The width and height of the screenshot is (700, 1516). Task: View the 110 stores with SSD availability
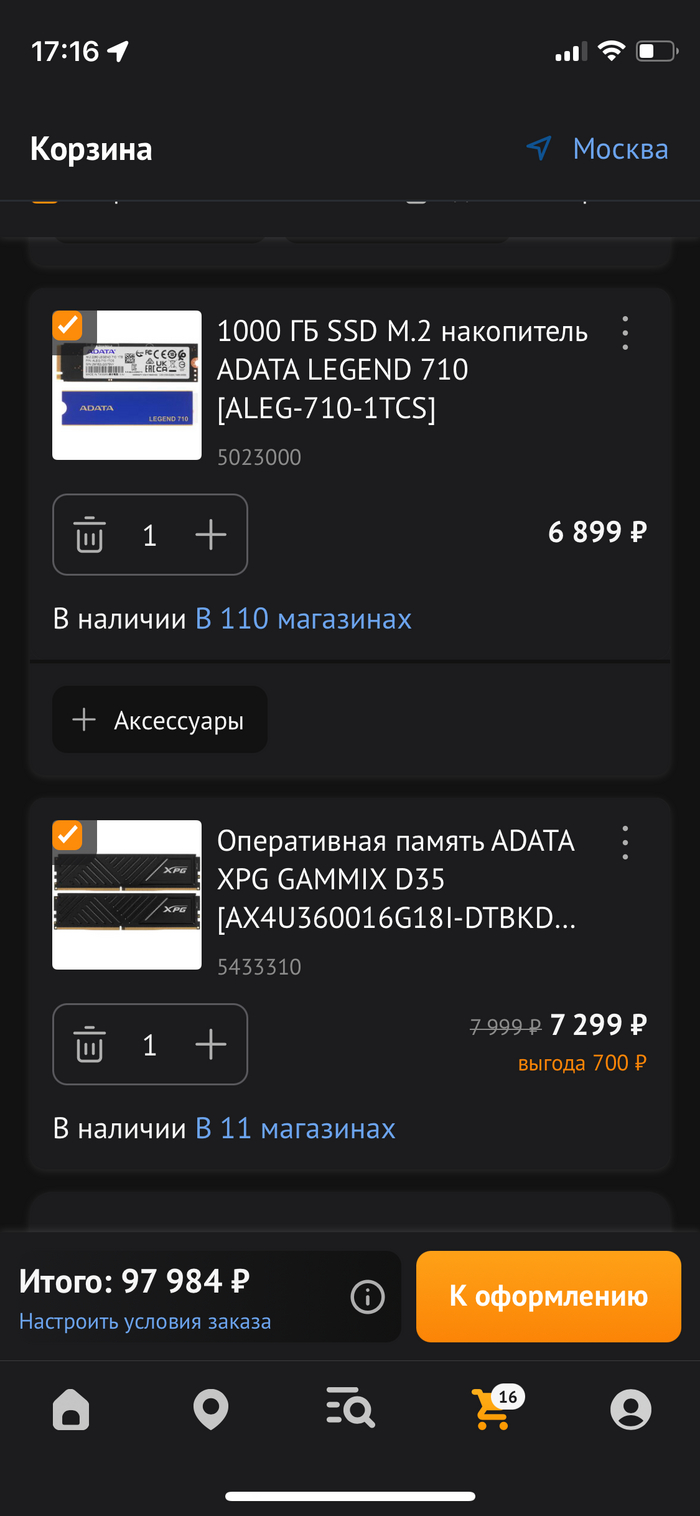click(303, 619)
